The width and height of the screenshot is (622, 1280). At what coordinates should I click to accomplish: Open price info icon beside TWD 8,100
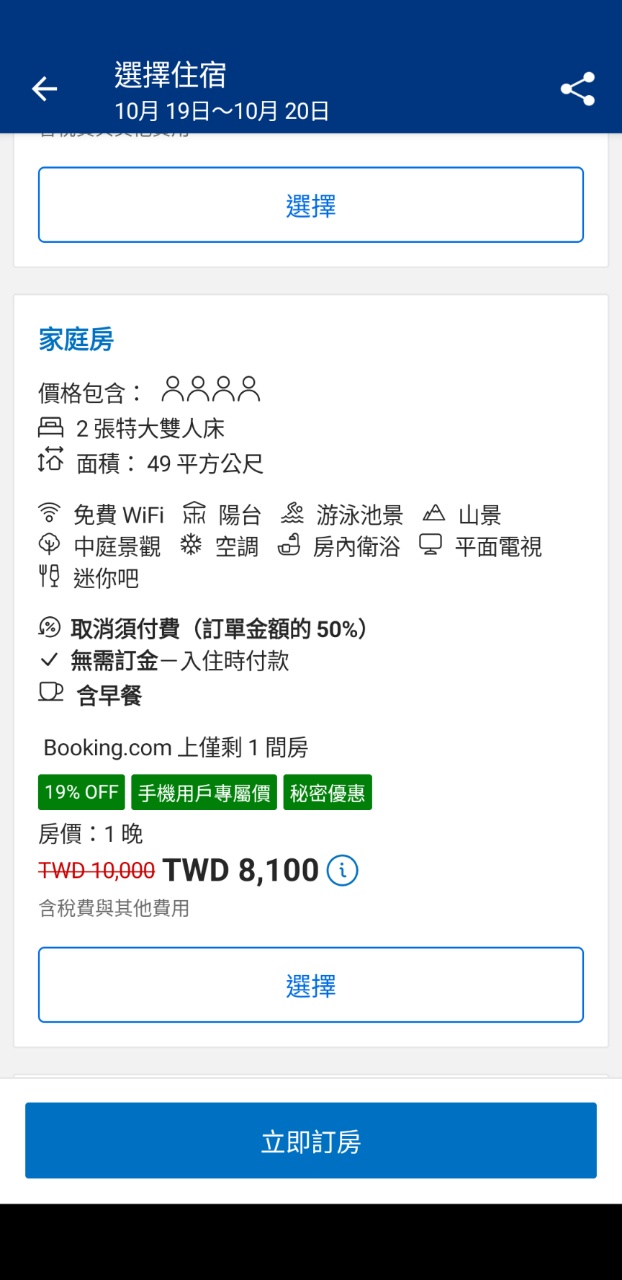pyautogui.click(x=342, y=870)
